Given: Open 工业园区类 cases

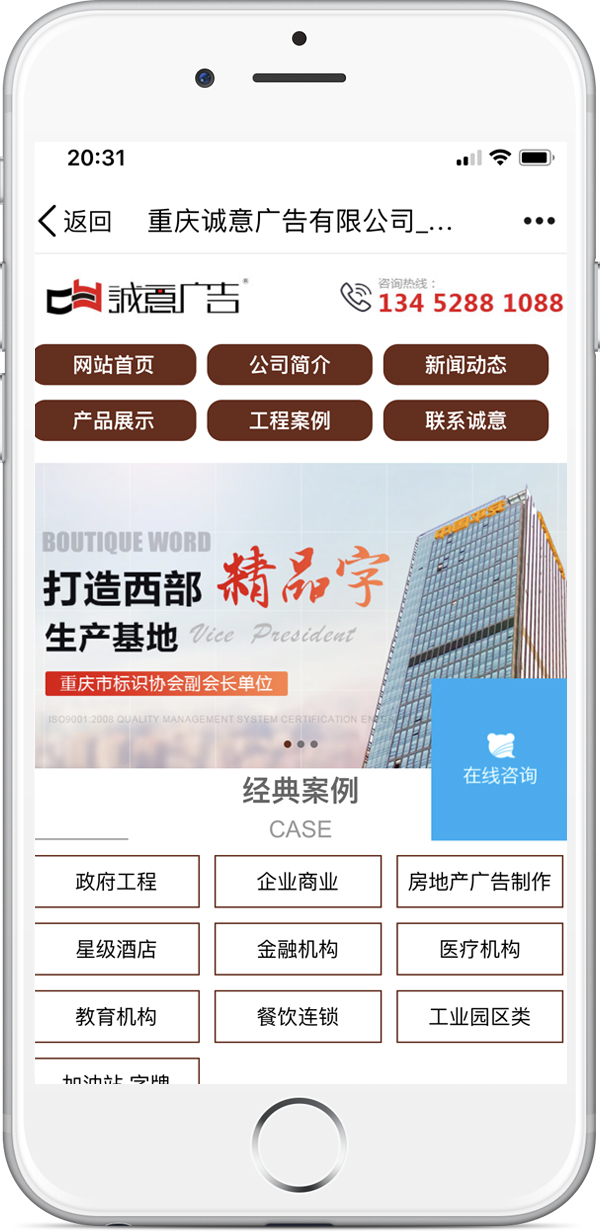Looking at the screenshot, I should (x=479, y=1017).
